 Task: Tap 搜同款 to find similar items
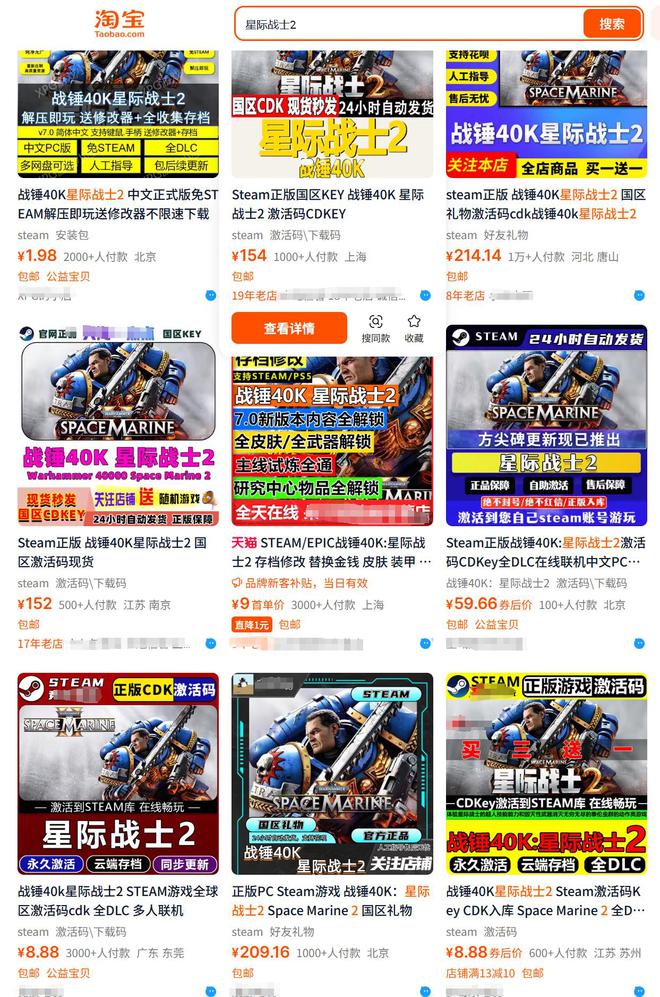tap(376, 328)
